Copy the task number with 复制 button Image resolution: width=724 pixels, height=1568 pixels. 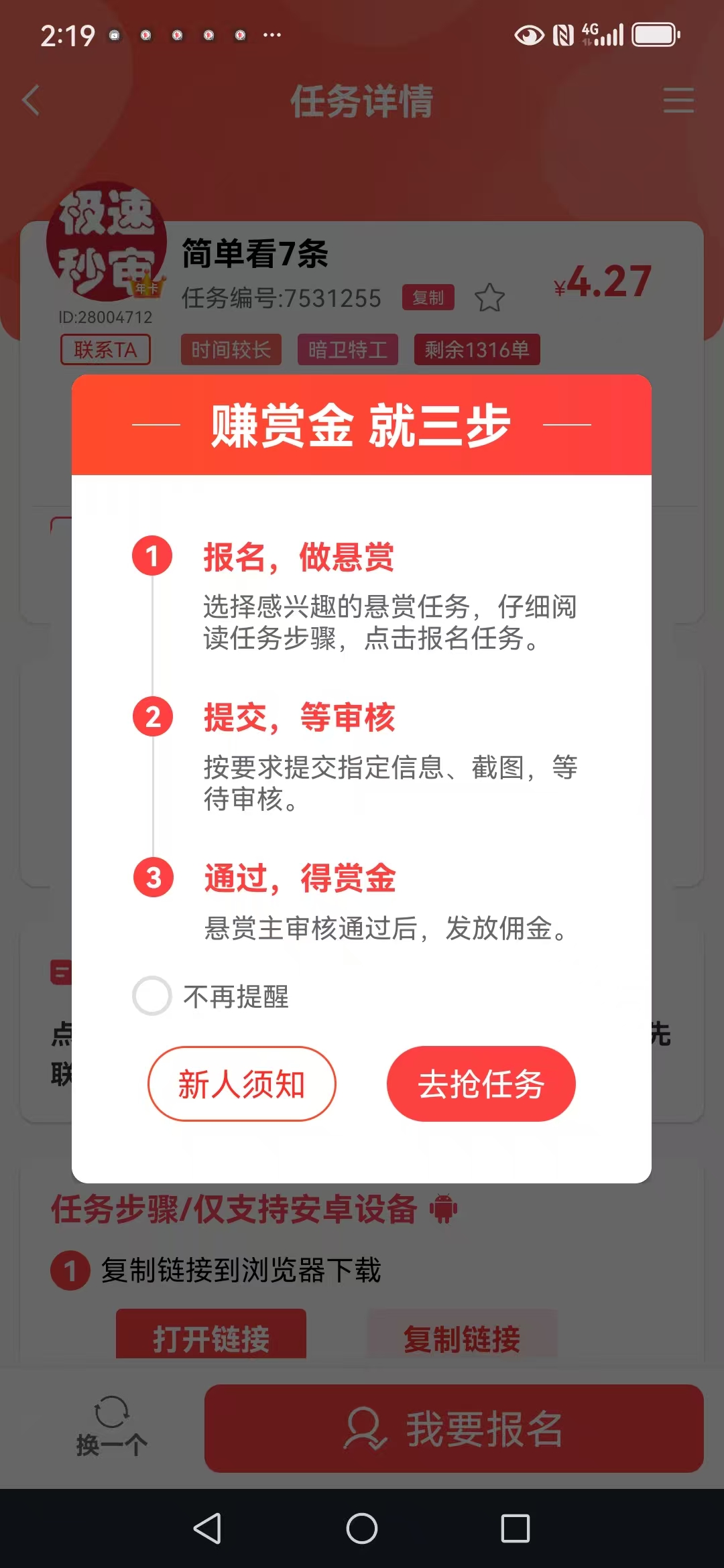click(428, 298)
